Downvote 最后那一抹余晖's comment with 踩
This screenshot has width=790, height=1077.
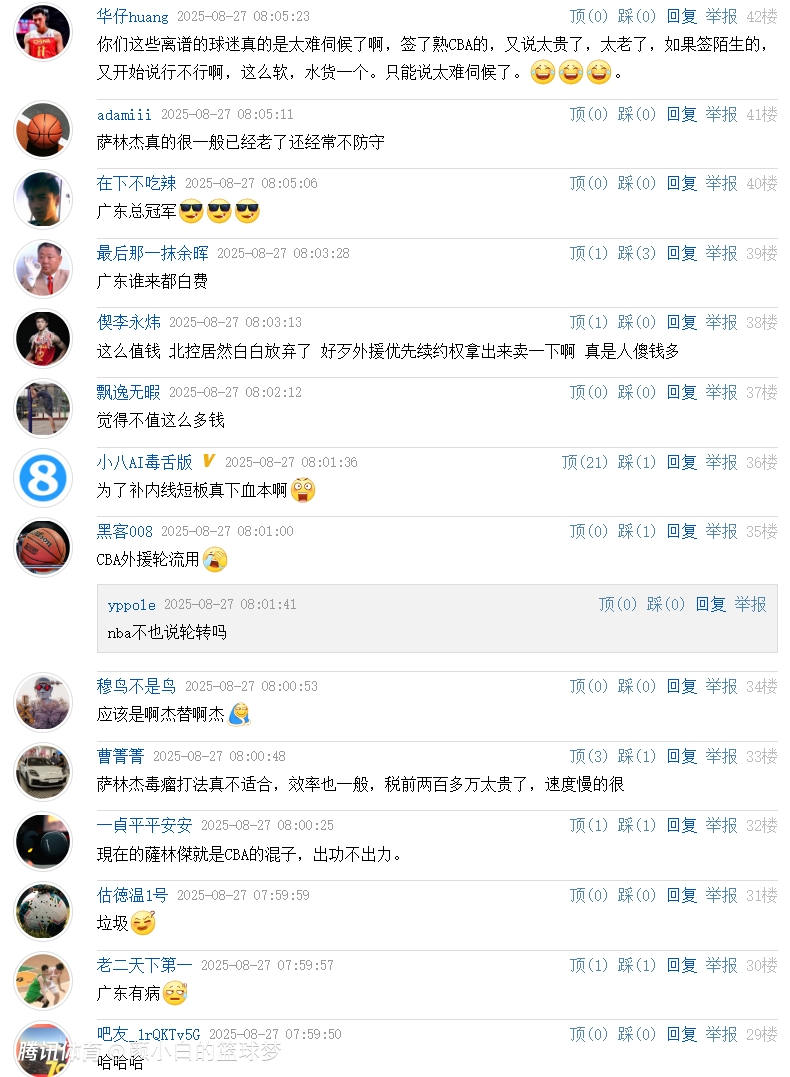[x=637, y=253]
